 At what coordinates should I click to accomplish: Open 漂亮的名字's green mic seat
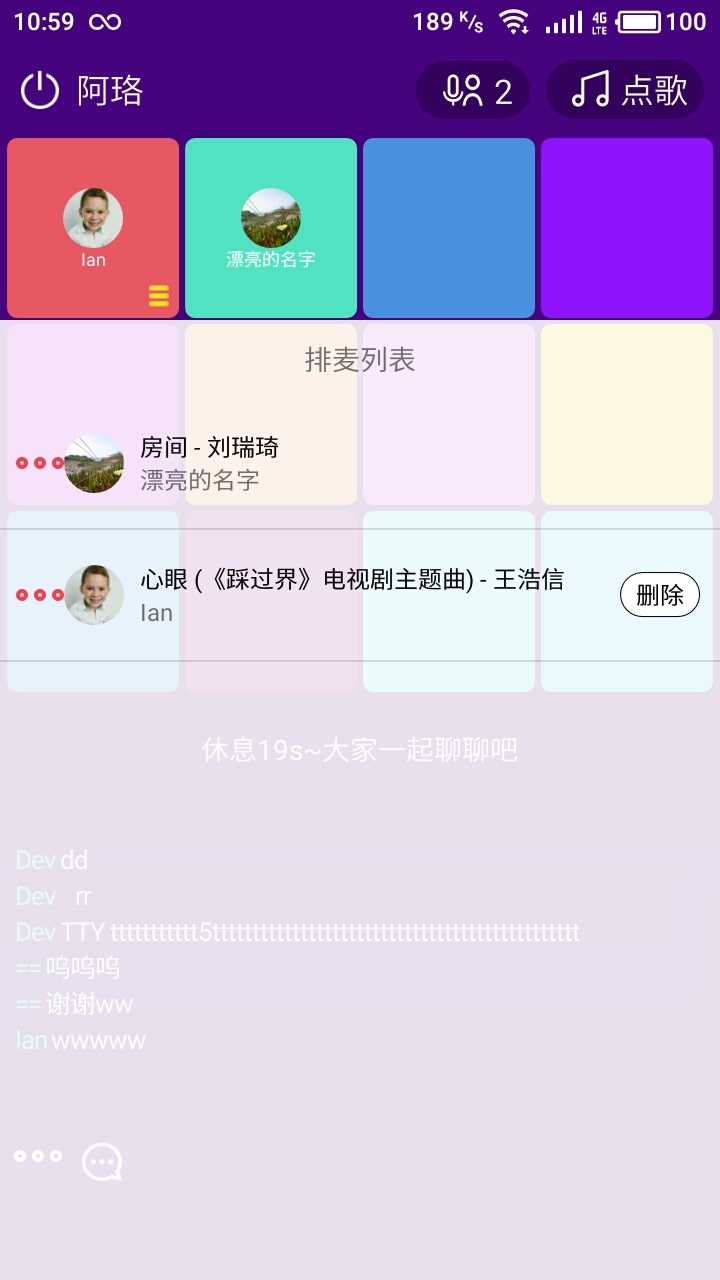point(271,228)
